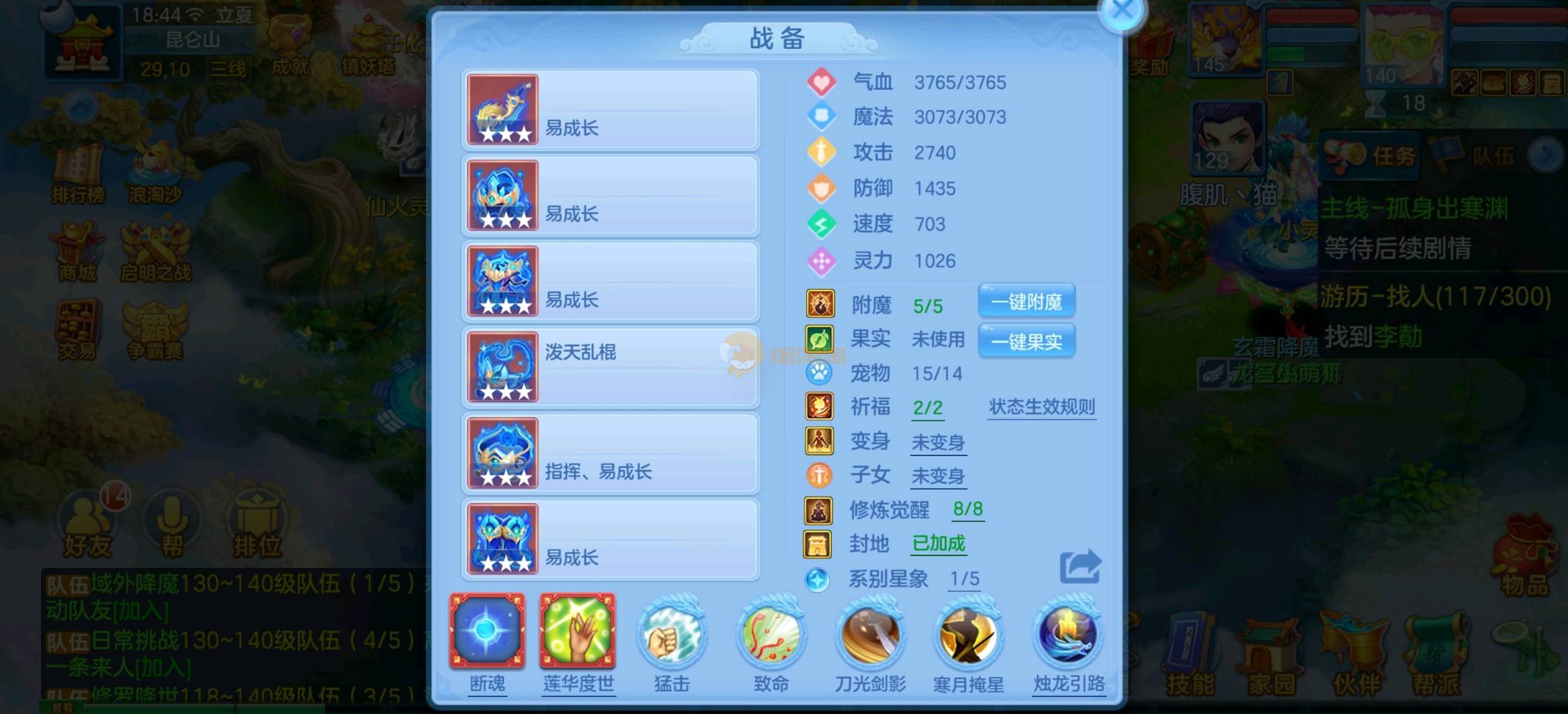Open 系别星象 1/5 details
This screenshot has width=1568, height=714.
click(964, 579)
